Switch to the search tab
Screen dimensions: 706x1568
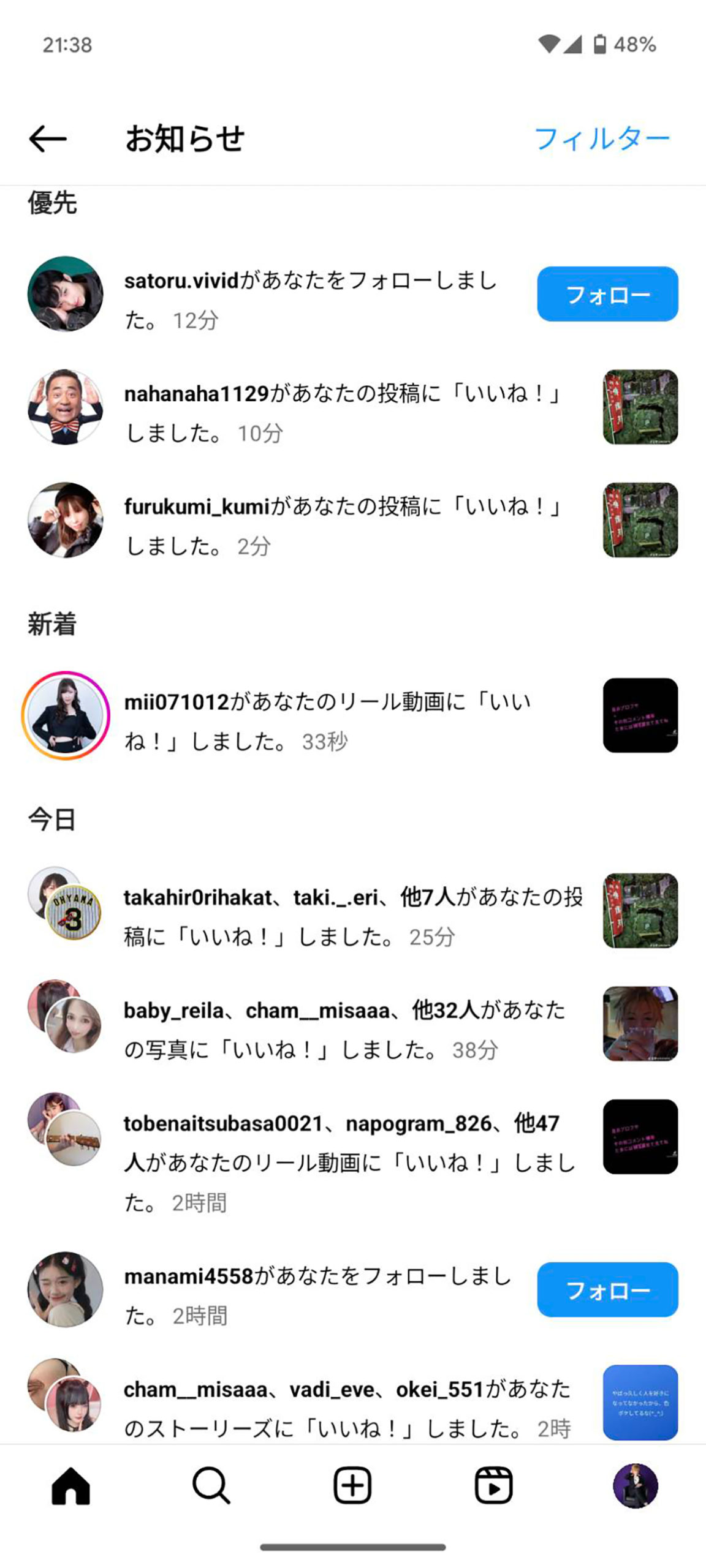[211, 1485]
